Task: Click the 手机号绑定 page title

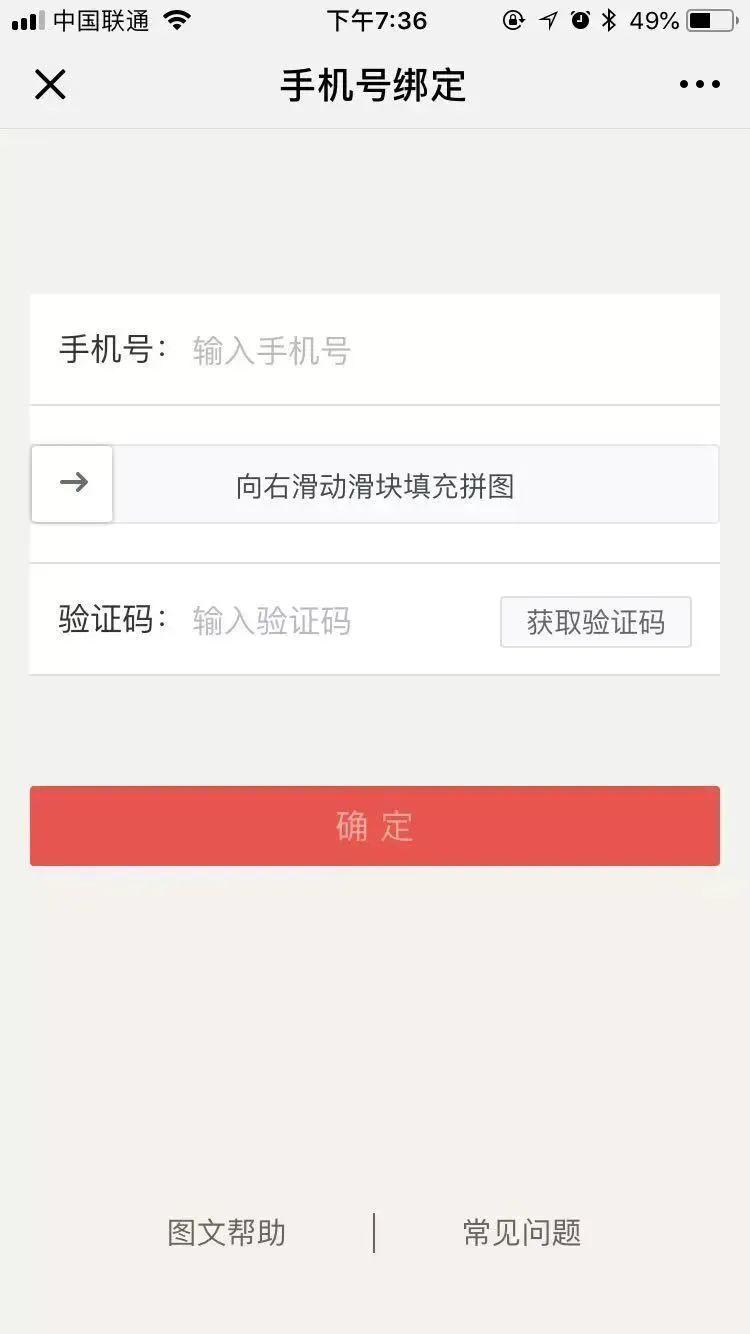Action: [x=374, y=86]
